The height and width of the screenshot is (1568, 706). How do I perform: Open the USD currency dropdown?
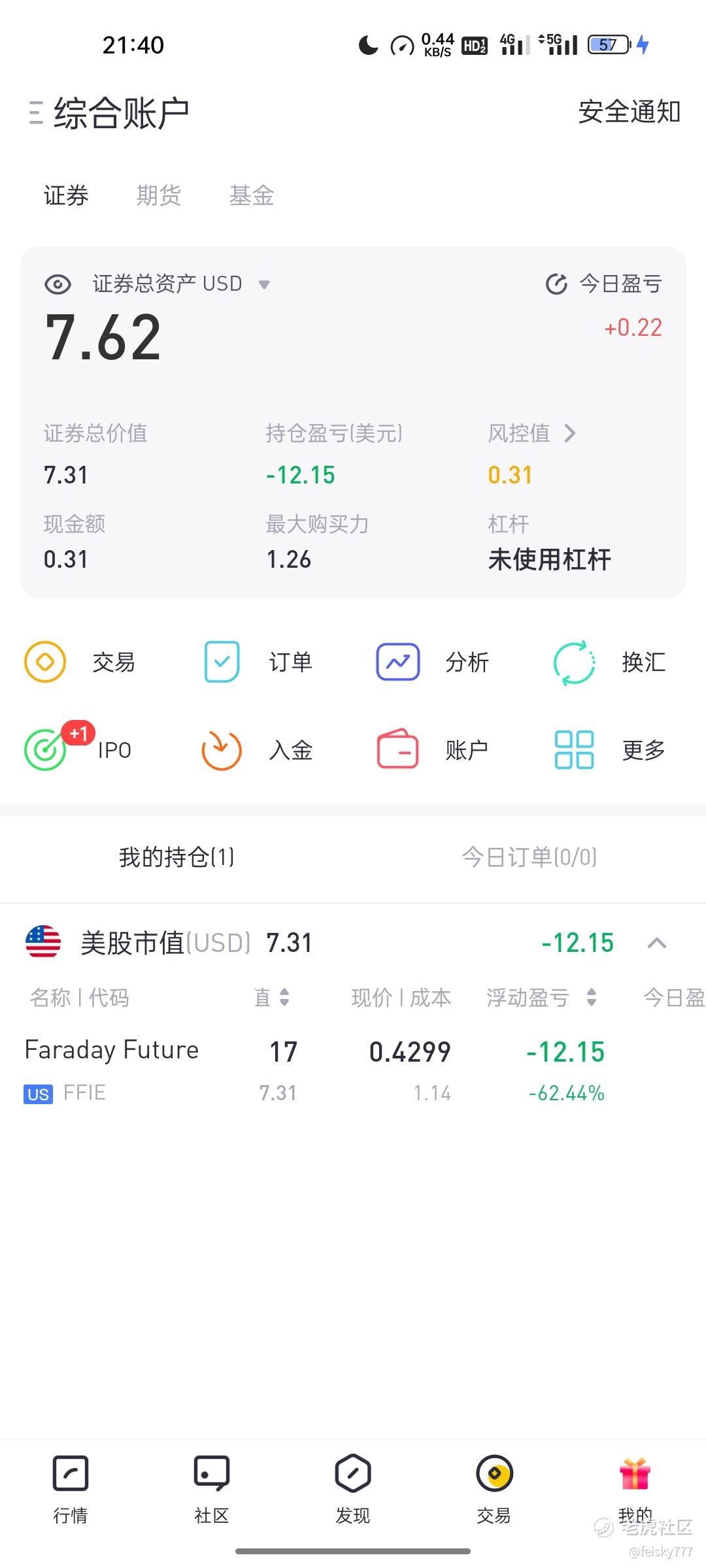(x=264, y=284)
